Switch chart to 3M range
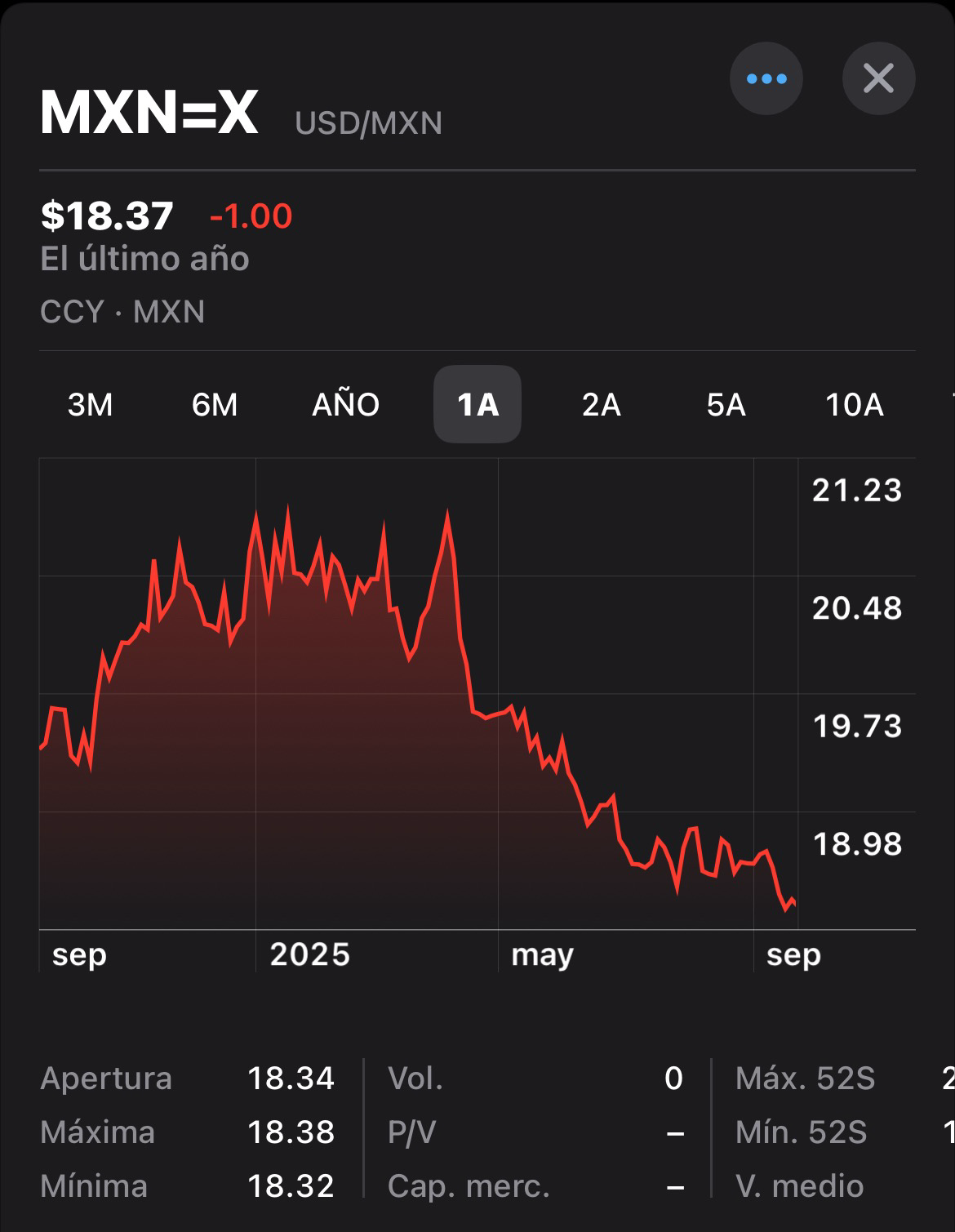The image size is (955, 1232). (x=90, y=404)
